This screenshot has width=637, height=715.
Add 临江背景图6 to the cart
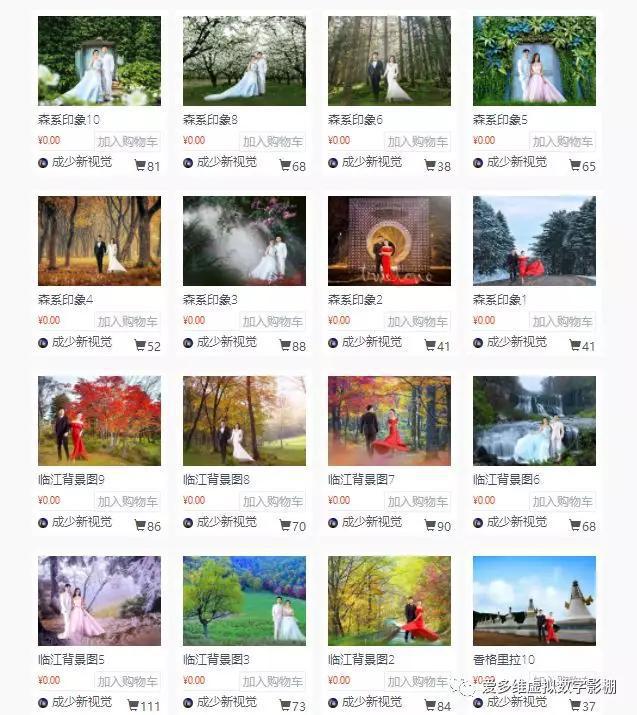pyautogui.click(x=562, y=502)
